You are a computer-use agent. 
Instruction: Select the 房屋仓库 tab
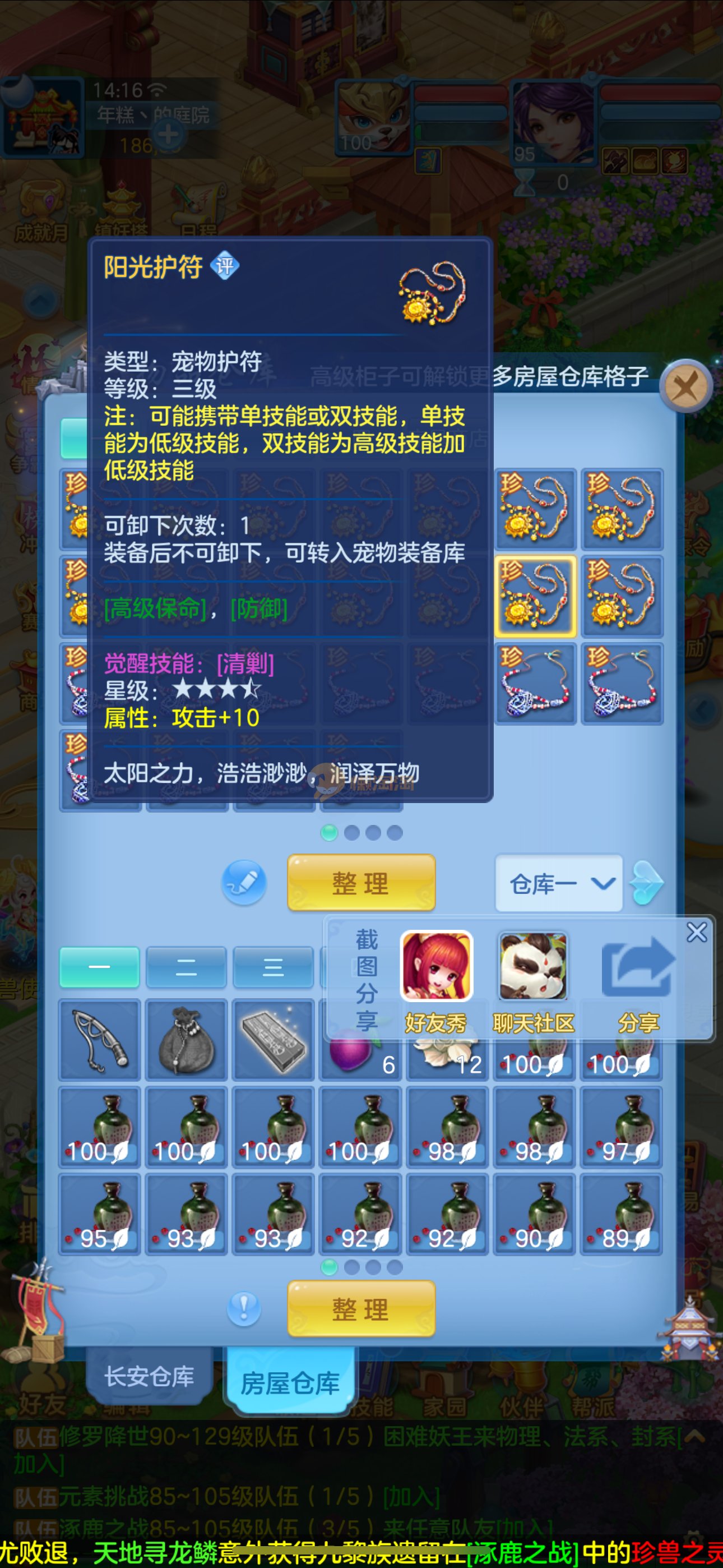pyautogui.click(x=290, y=1383)
